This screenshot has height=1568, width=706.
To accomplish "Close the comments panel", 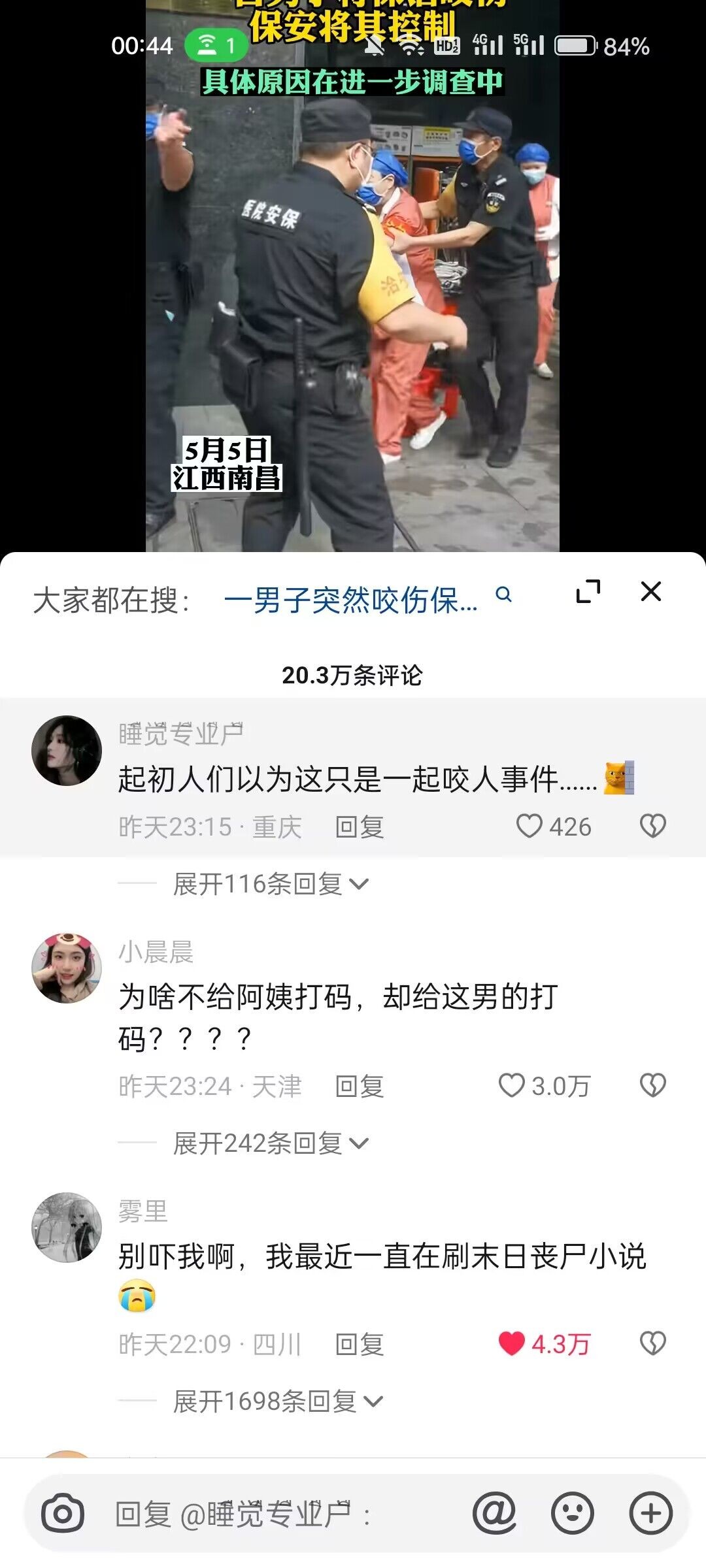I will click(x=650, y=591).
